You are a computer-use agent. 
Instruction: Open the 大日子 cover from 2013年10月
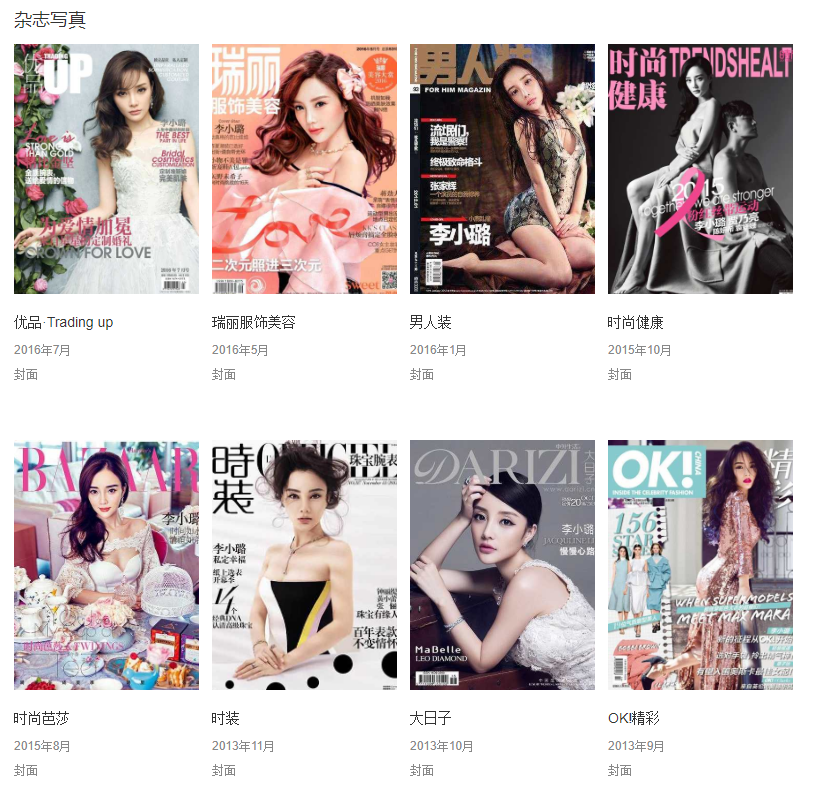[x=502, y=565]
